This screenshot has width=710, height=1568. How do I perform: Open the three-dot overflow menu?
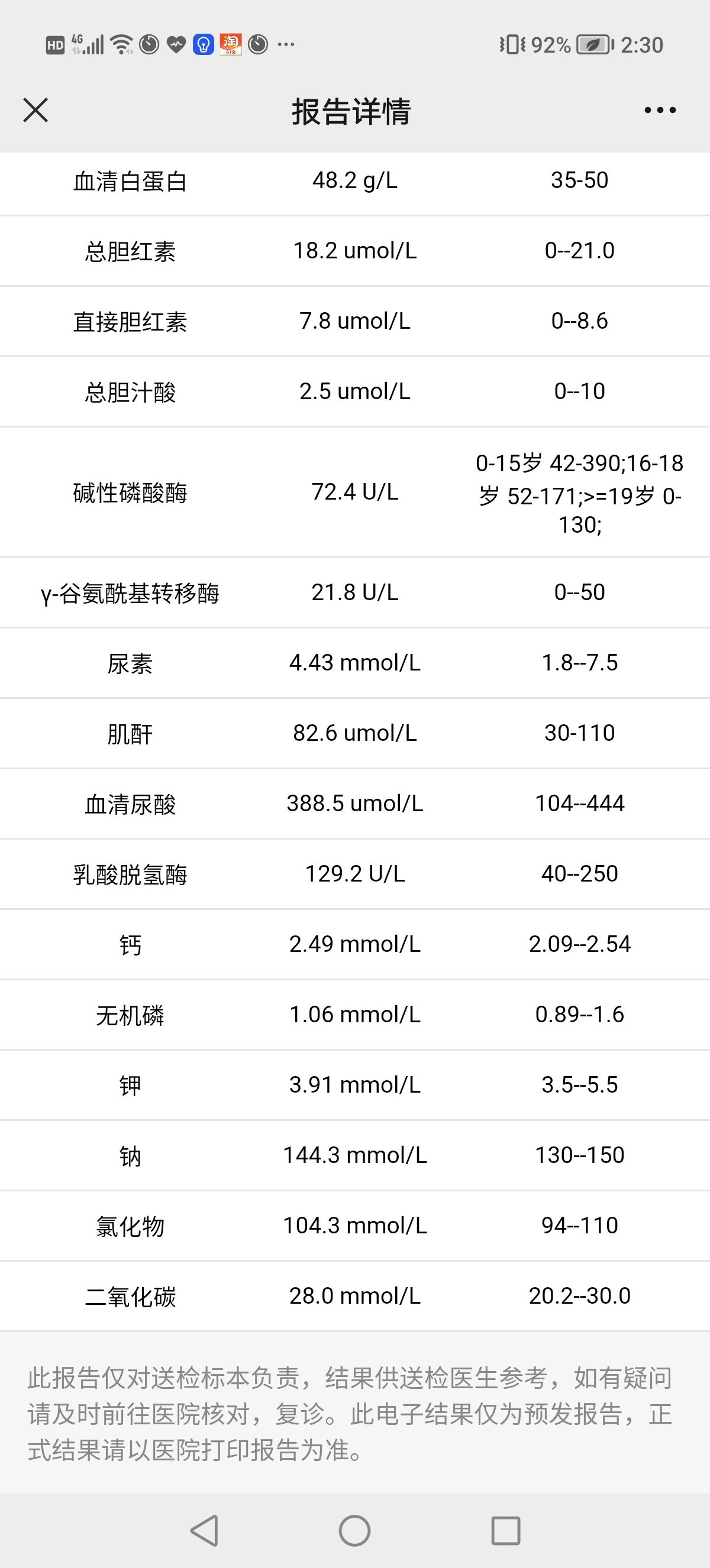click(660, 110)
